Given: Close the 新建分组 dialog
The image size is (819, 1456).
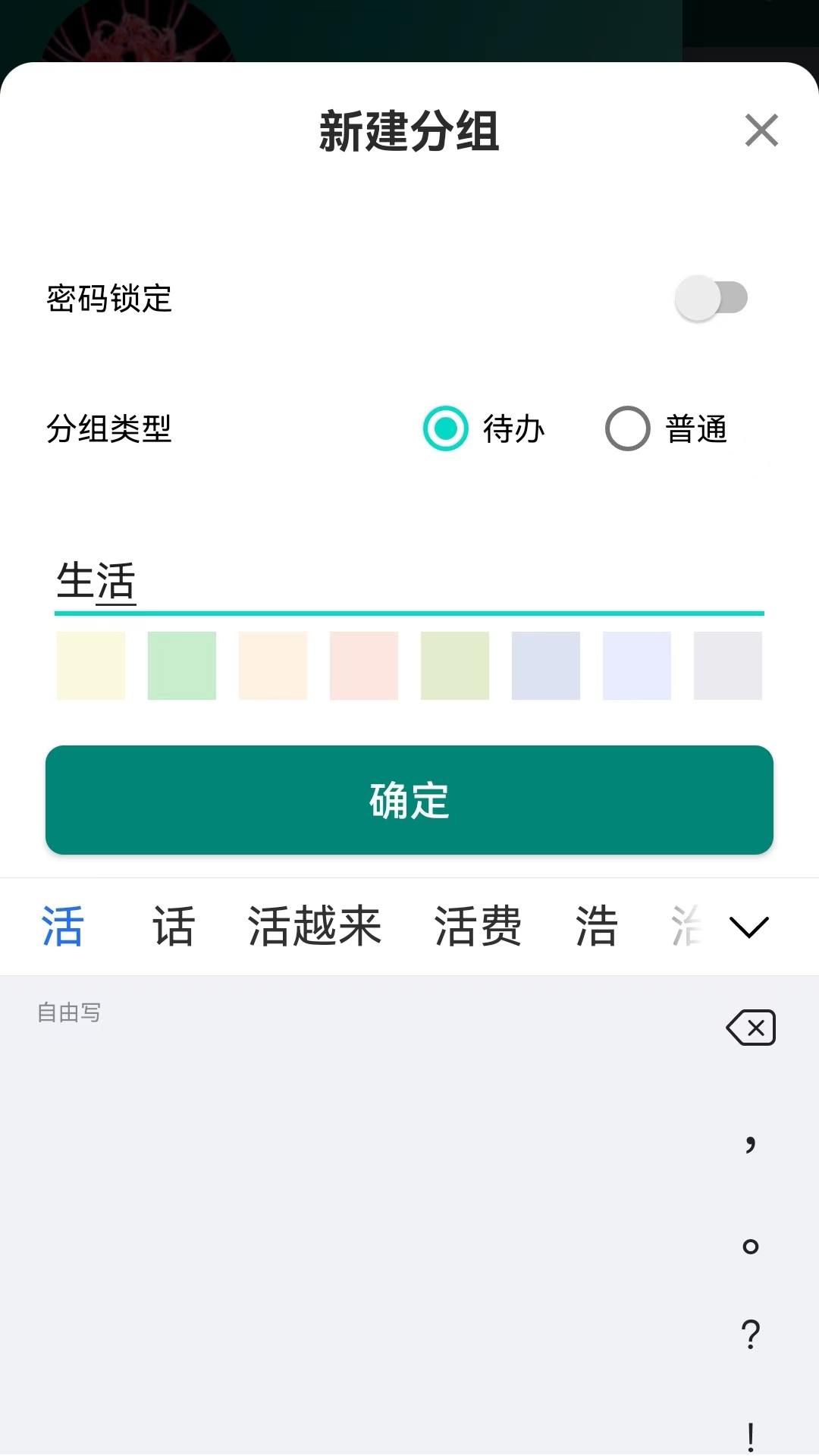Looking at the screenshot, I should pos(761,130).
